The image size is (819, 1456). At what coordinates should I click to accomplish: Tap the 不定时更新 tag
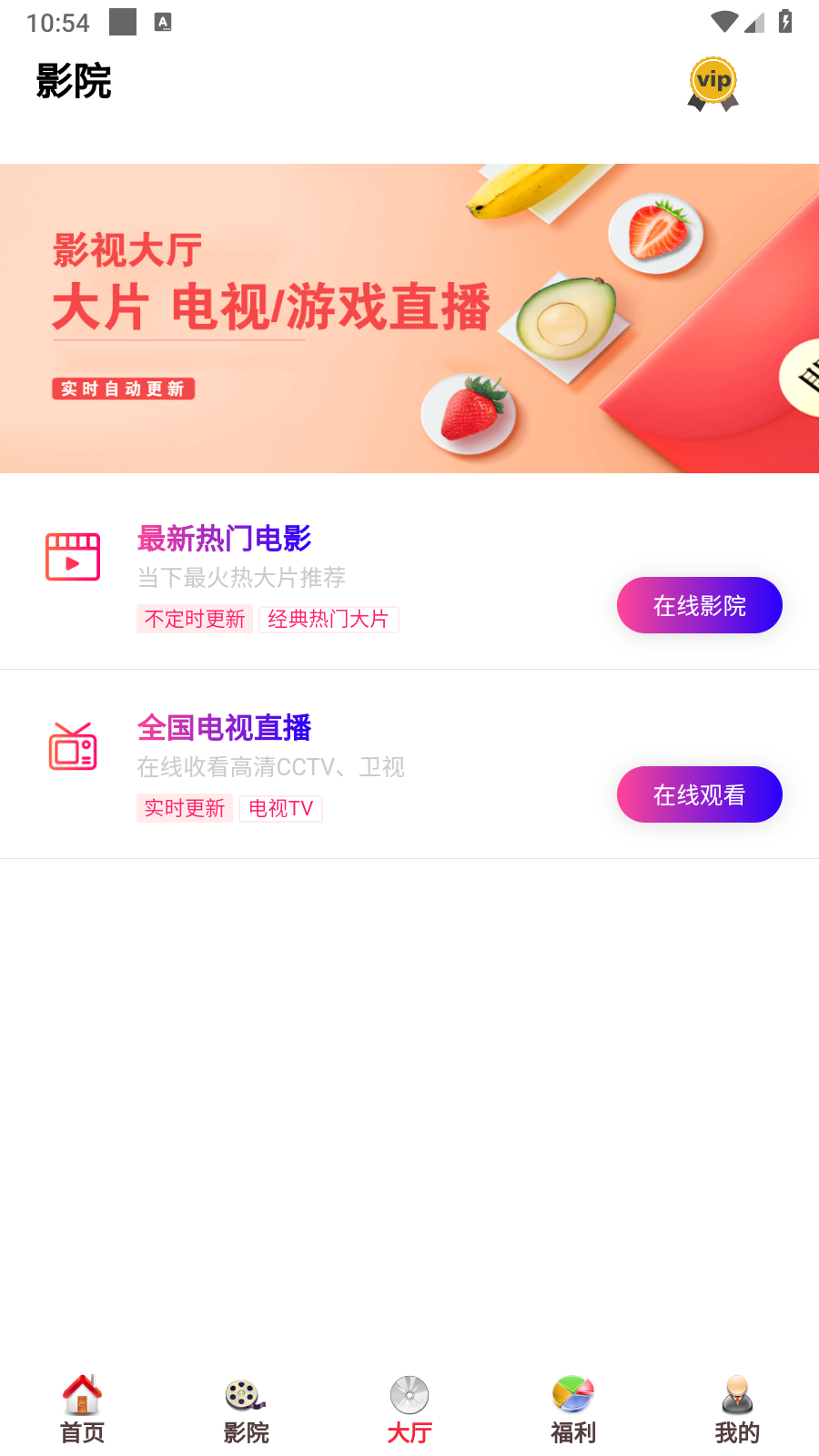tap(194, 619)
